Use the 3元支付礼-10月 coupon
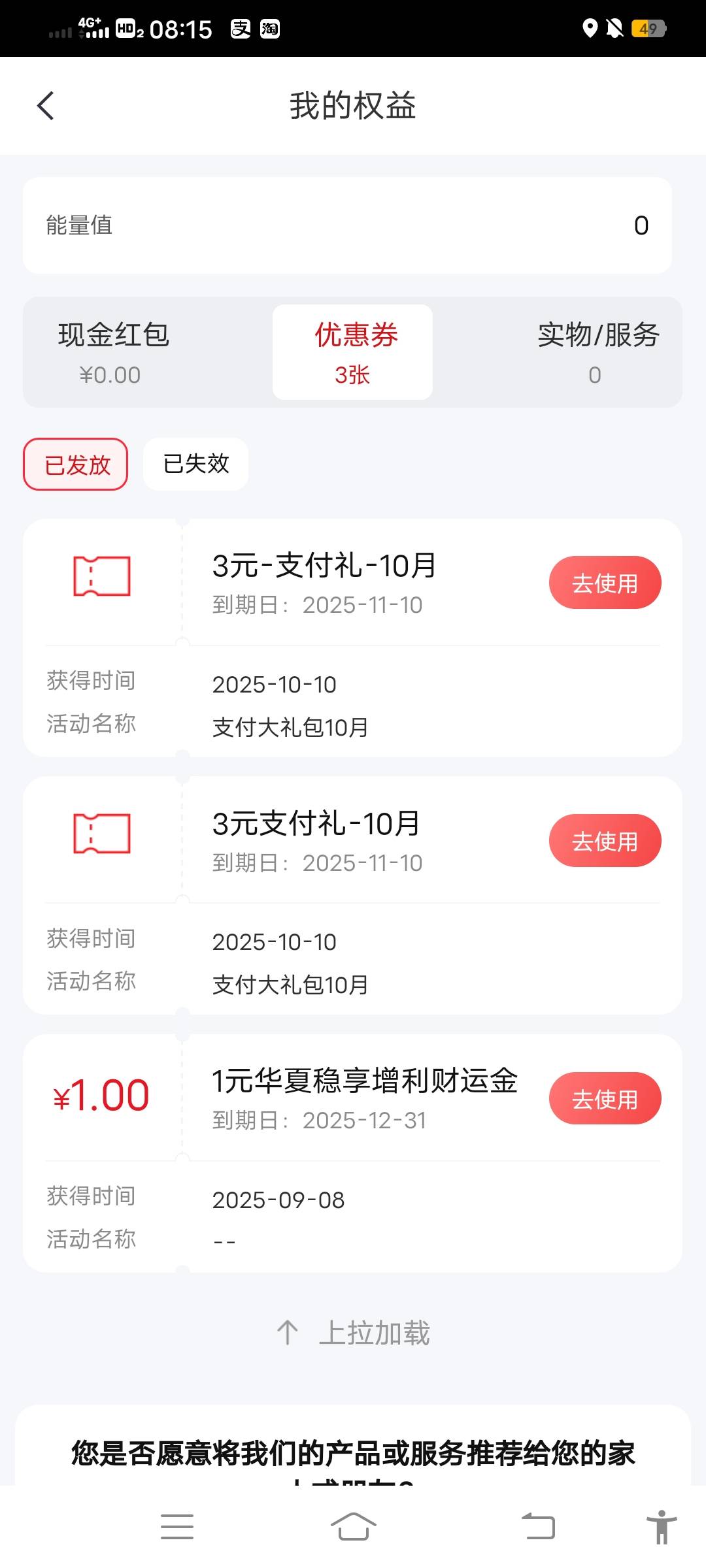The height and width of the screenshot is (1568, 706). tap(605, 841)
